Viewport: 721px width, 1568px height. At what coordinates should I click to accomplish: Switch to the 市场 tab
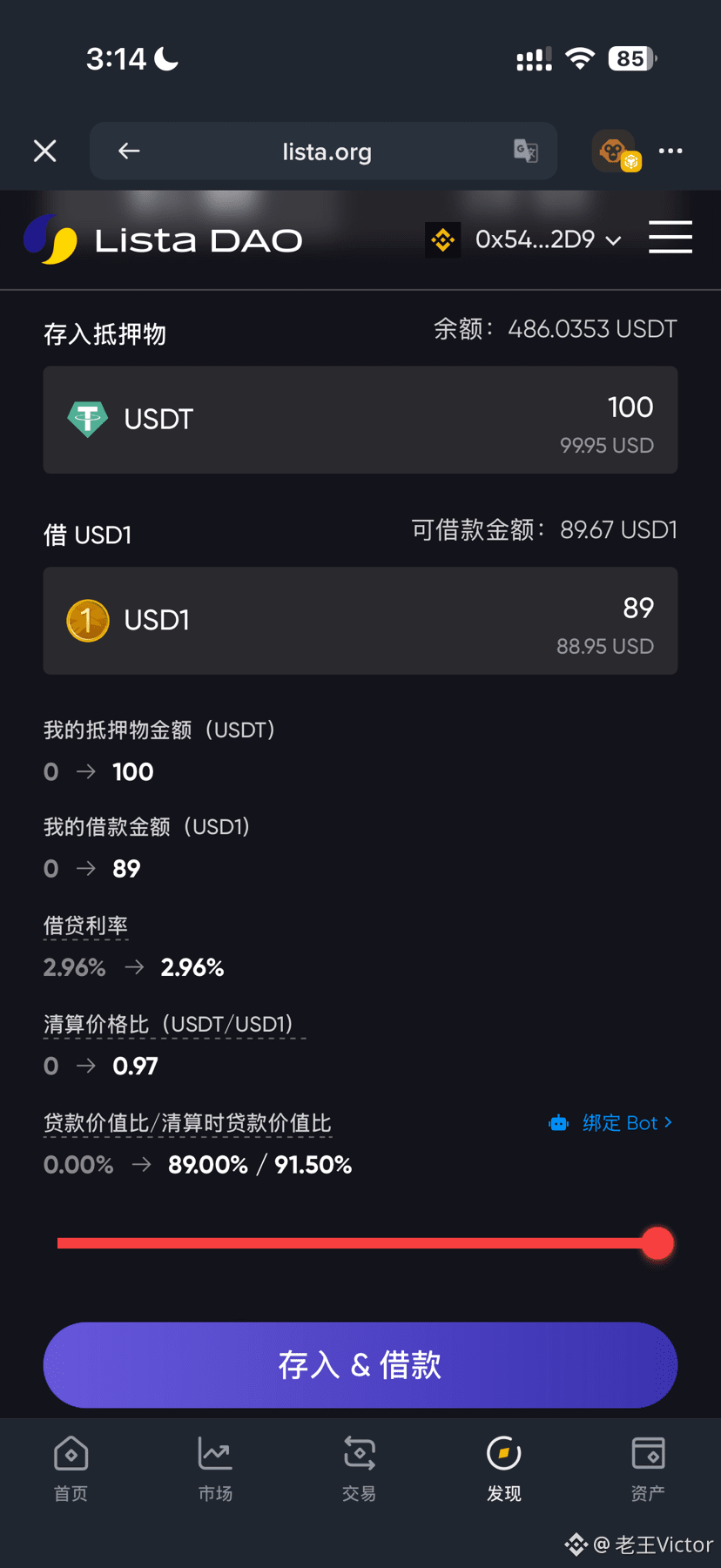coord(215,1468)
